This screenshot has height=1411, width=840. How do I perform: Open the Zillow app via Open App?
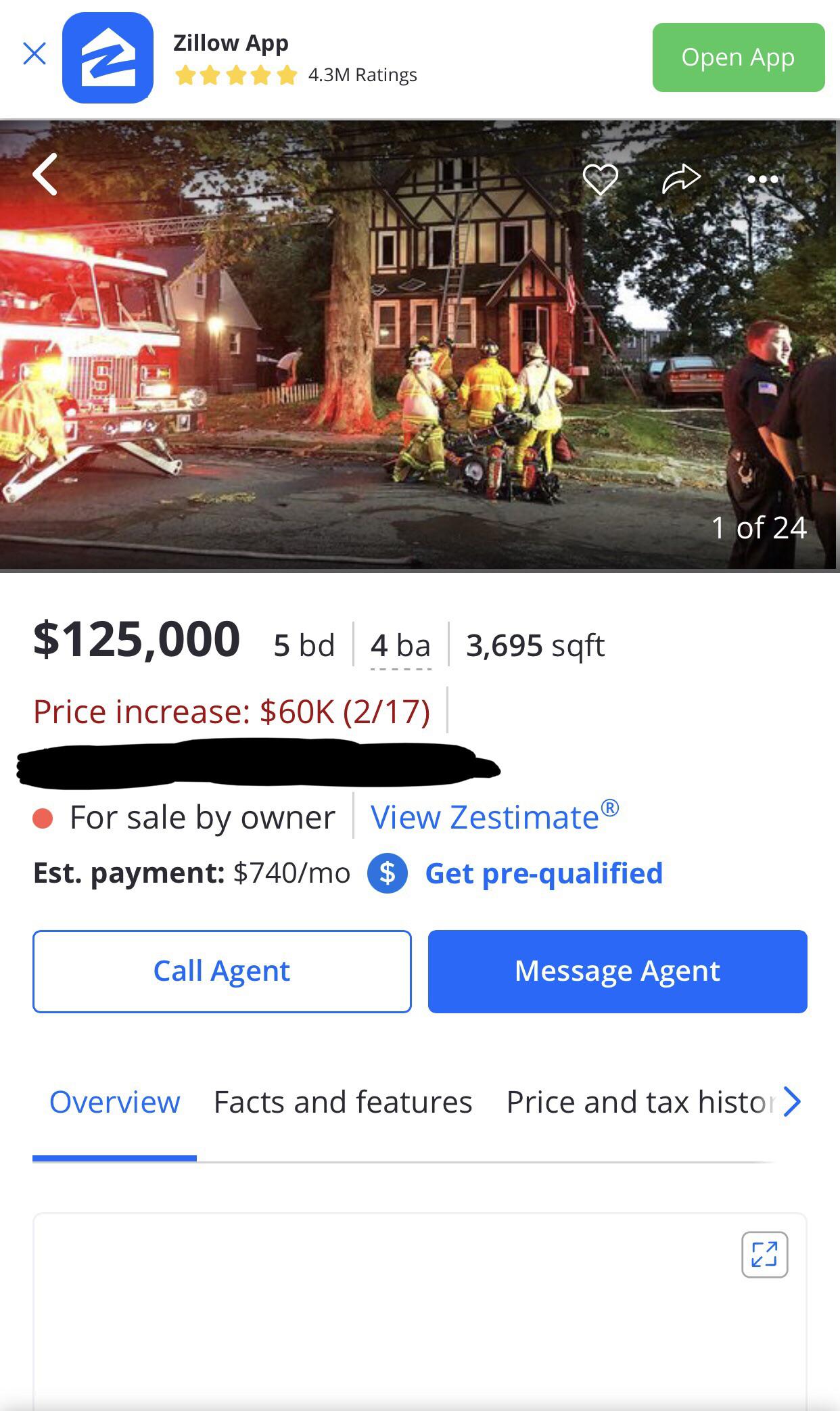pyautogui.click(x=738, y=57)
